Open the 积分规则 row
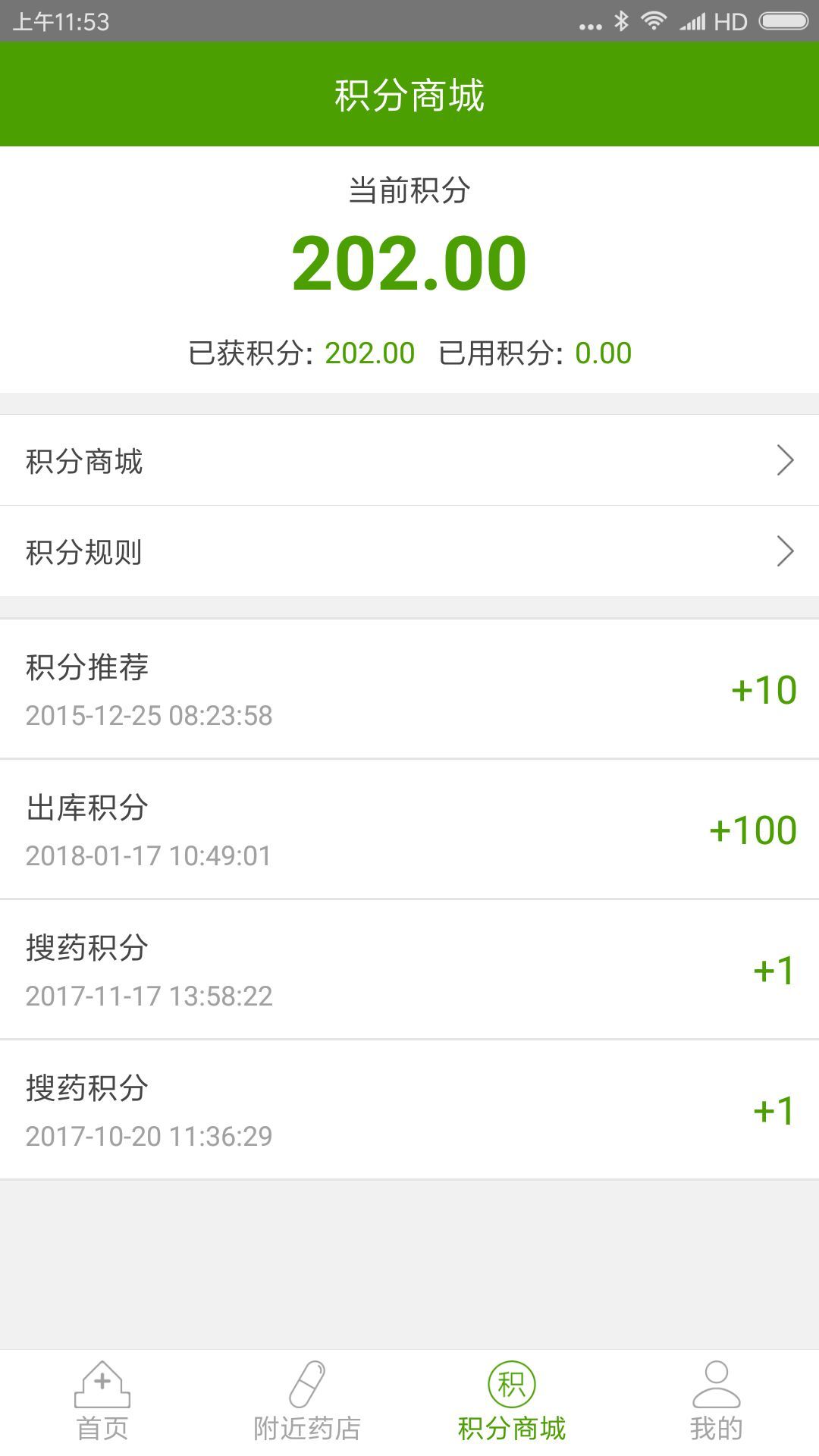 coord(409,551)
